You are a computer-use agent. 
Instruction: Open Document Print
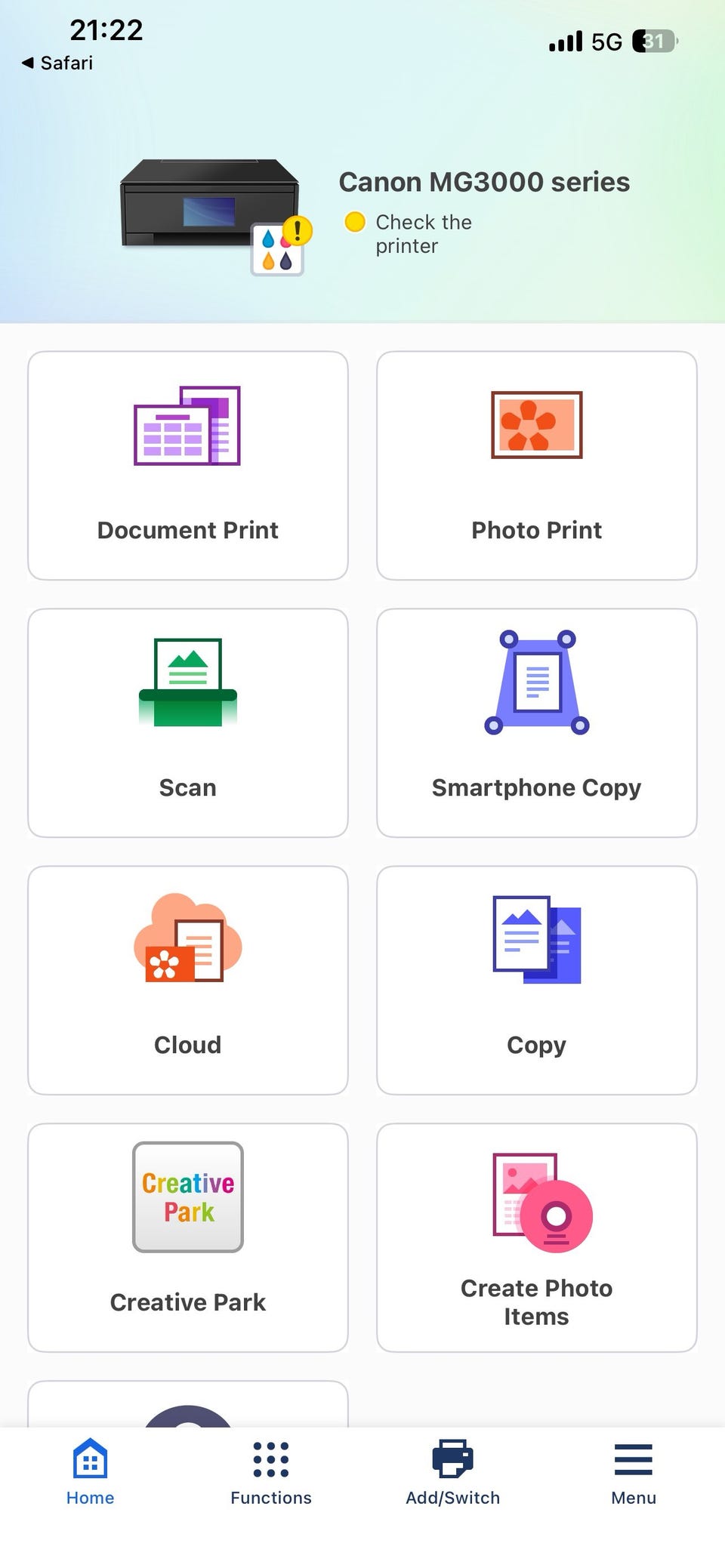(188, 466)
